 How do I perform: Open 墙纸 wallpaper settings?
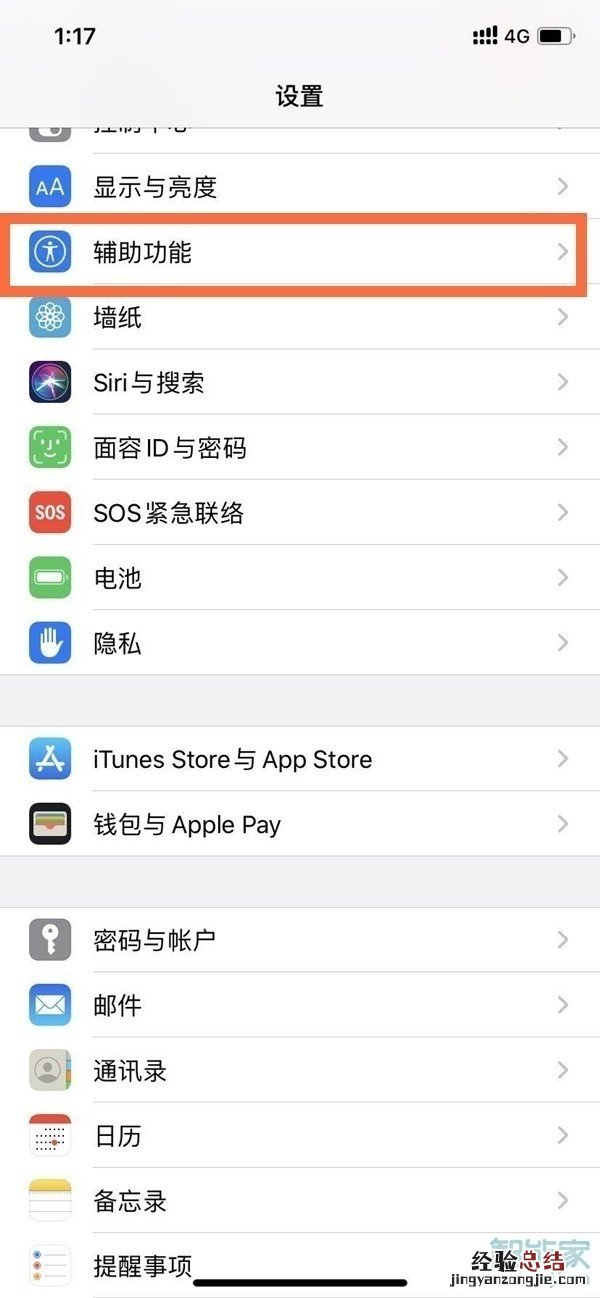300,318
